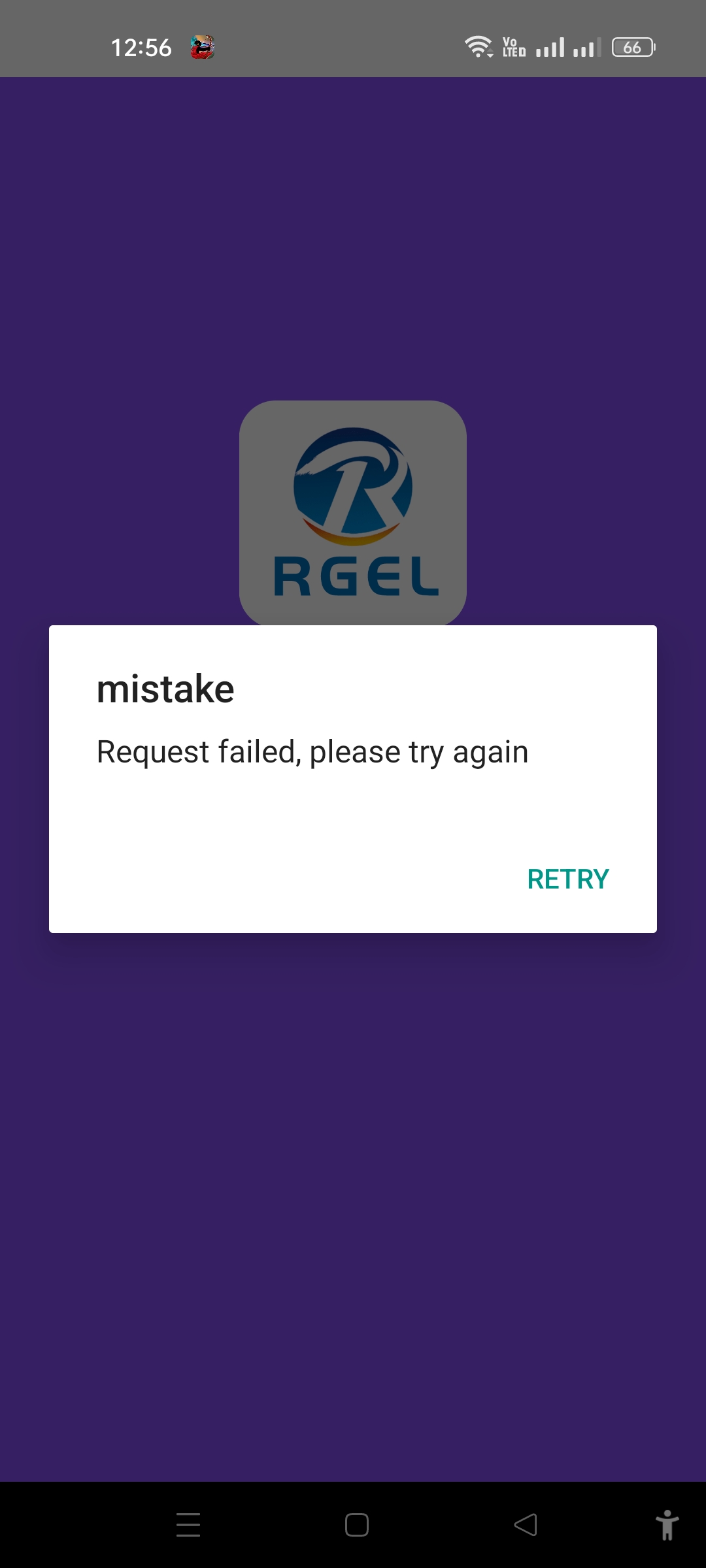
Task: Tap RETRY in the error dialog
Action: tap(567, 879)
